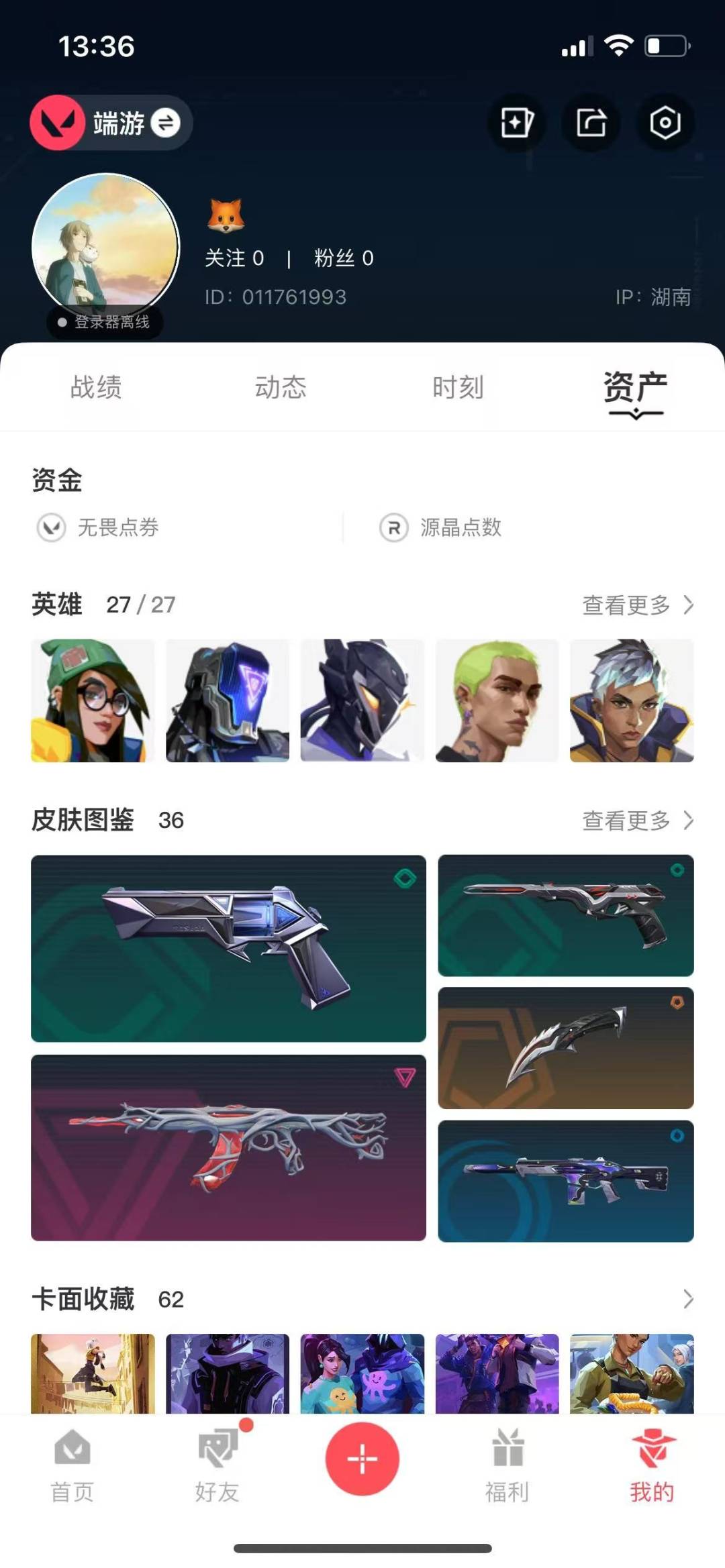View more heroes via 查看更多 next to 英雄
Image resolution: width=725 pixels, height=1568 pixels.
638,605
